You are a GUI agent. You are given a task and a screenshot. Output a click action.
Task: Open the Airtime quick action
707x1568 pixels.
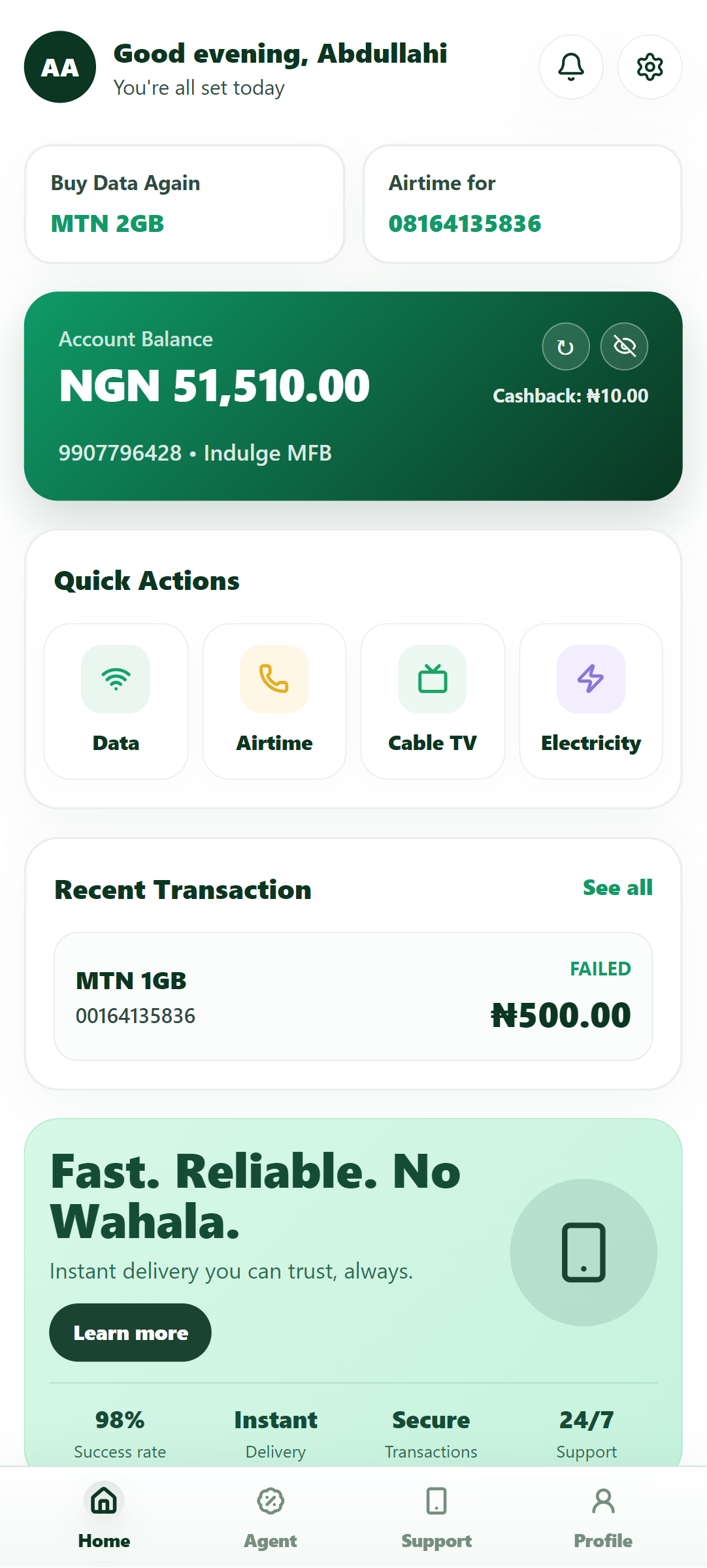point(274,701)
